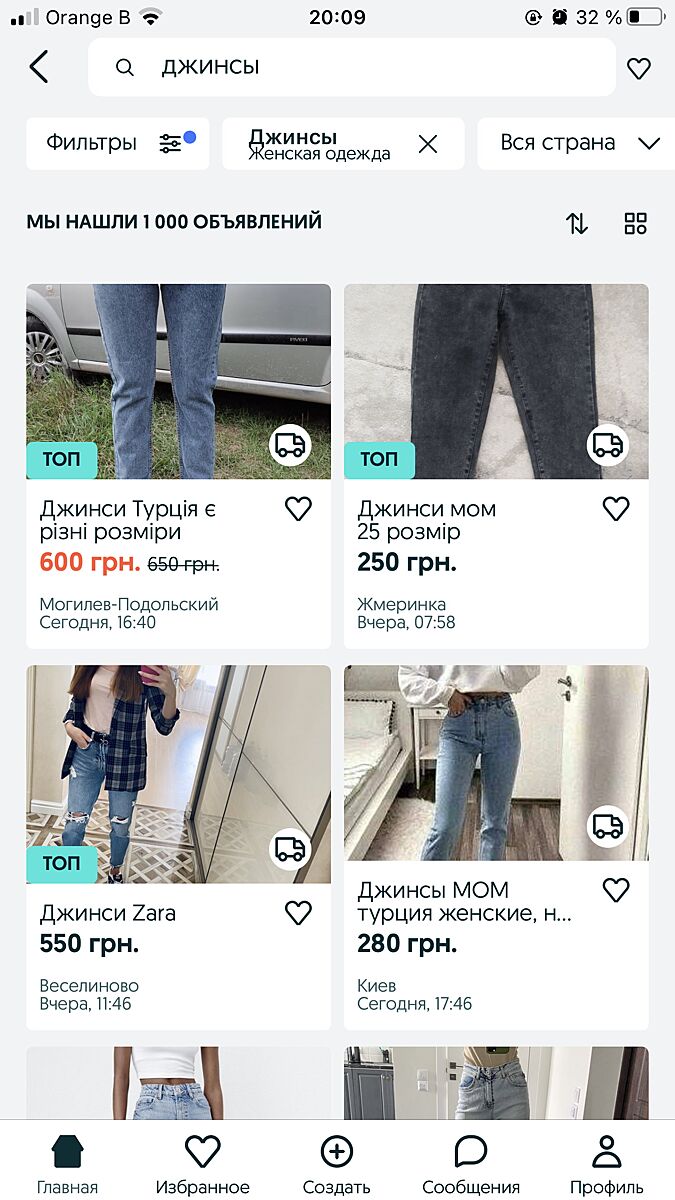Viewport: 675px width, 1200px height.
Task: Favorite the Джинси Турція listing
Action: [x=298, y=509]
